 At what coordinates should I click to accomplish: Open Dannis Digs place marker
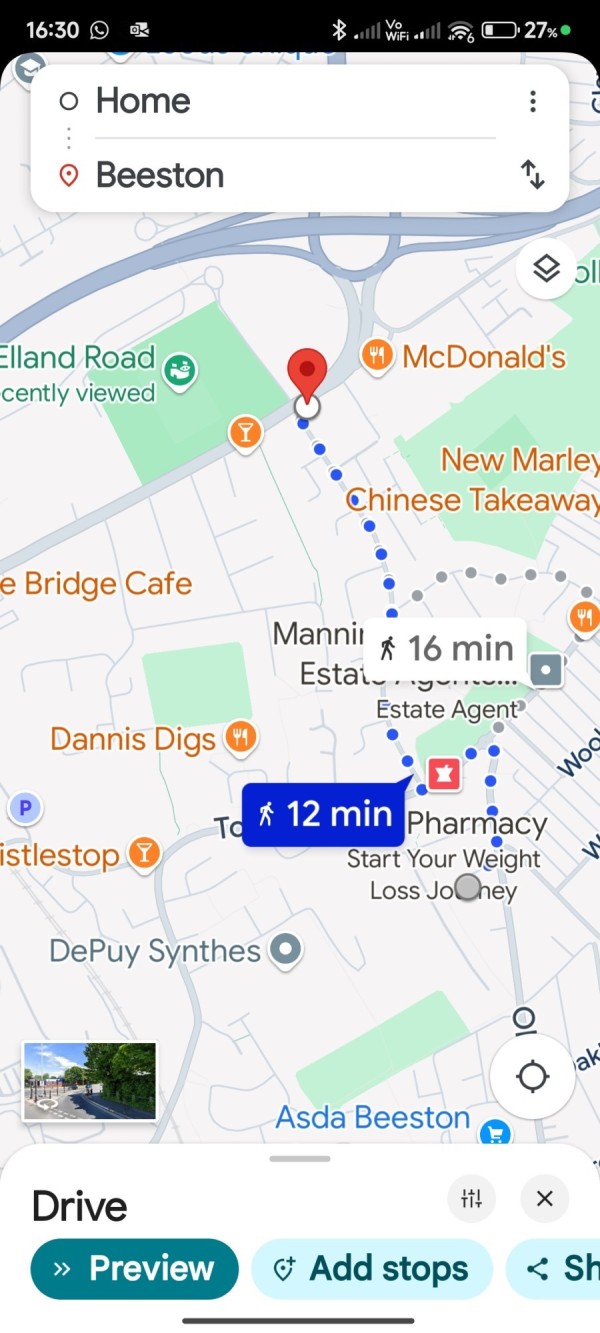tap(240, 739)
